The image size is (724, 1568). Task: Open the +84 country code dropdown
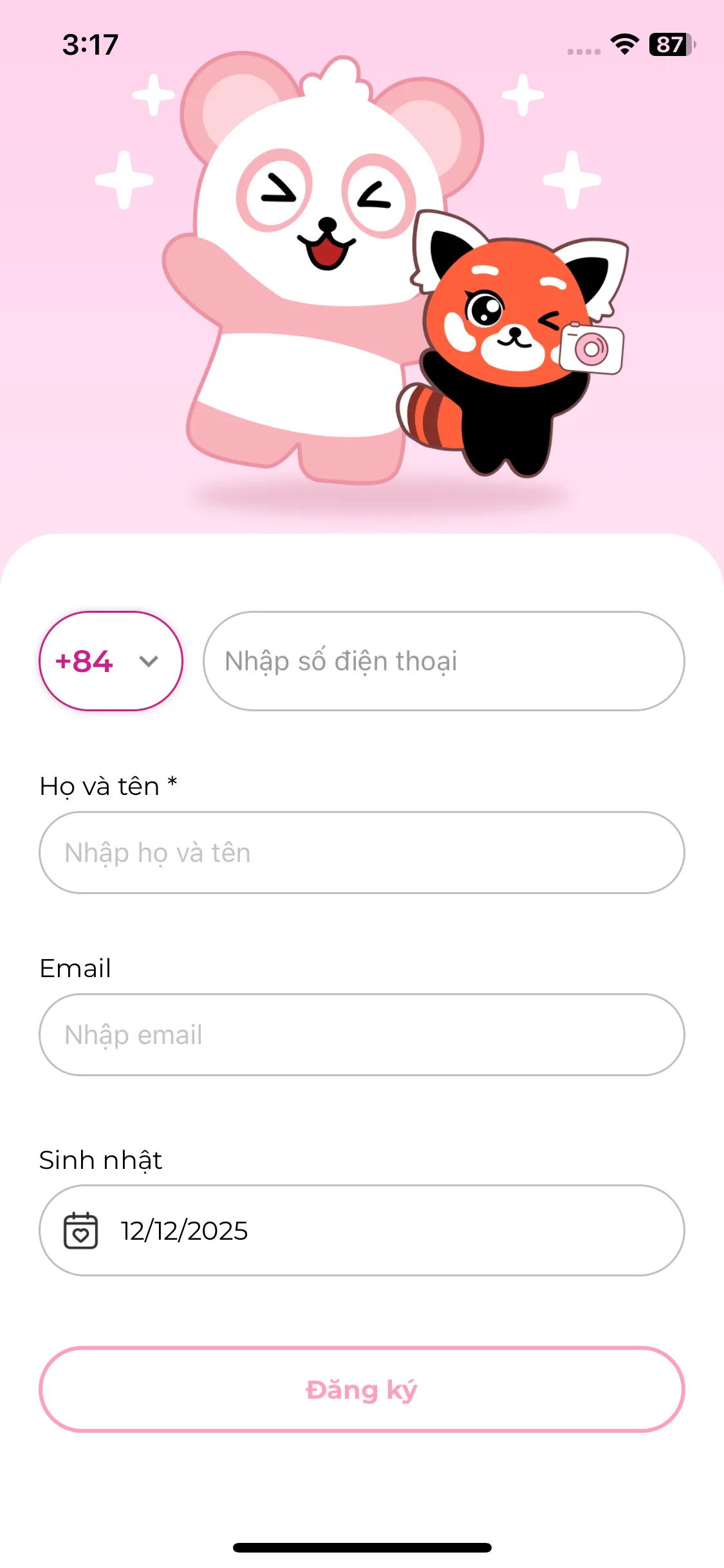(111, 661)
